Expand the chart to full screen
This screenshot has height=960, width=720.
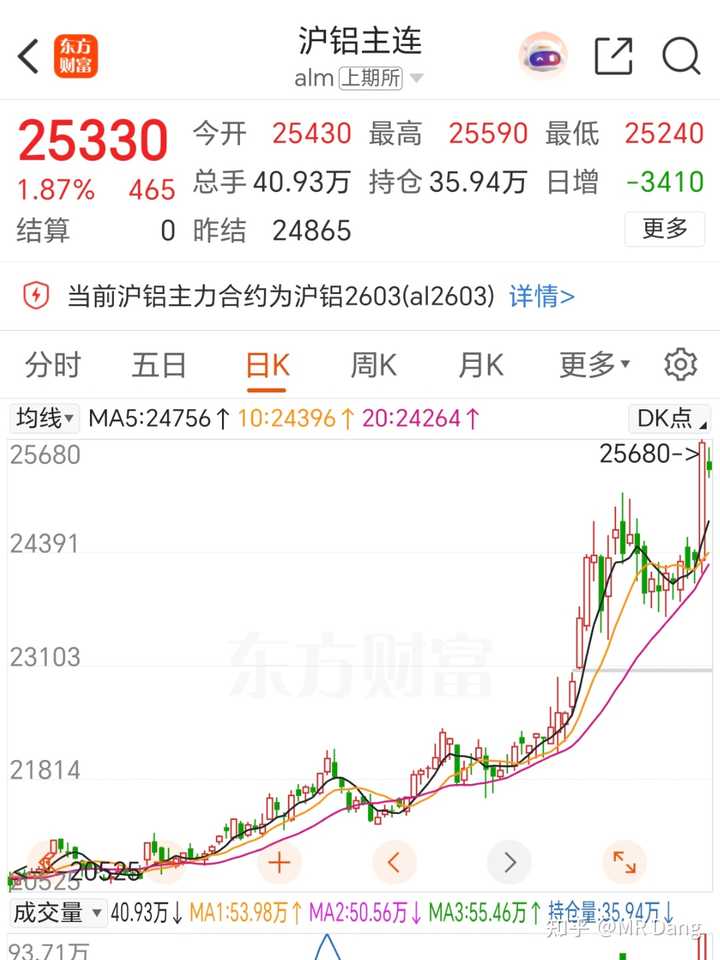(x=625, y=861)
